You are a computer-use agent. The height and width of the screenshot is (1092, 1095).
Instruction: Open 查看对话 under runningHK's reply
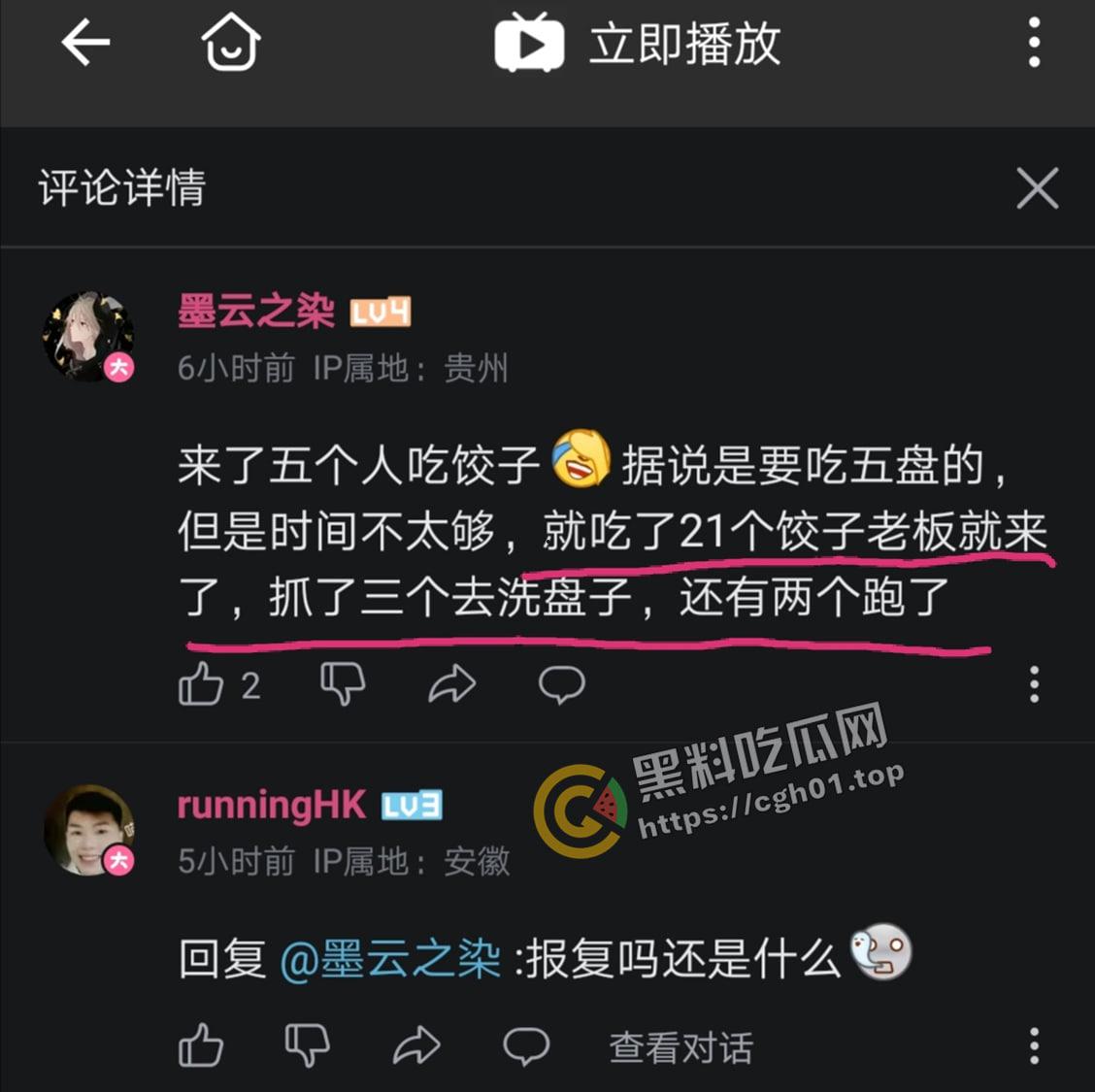click(x=680, y=1047)
